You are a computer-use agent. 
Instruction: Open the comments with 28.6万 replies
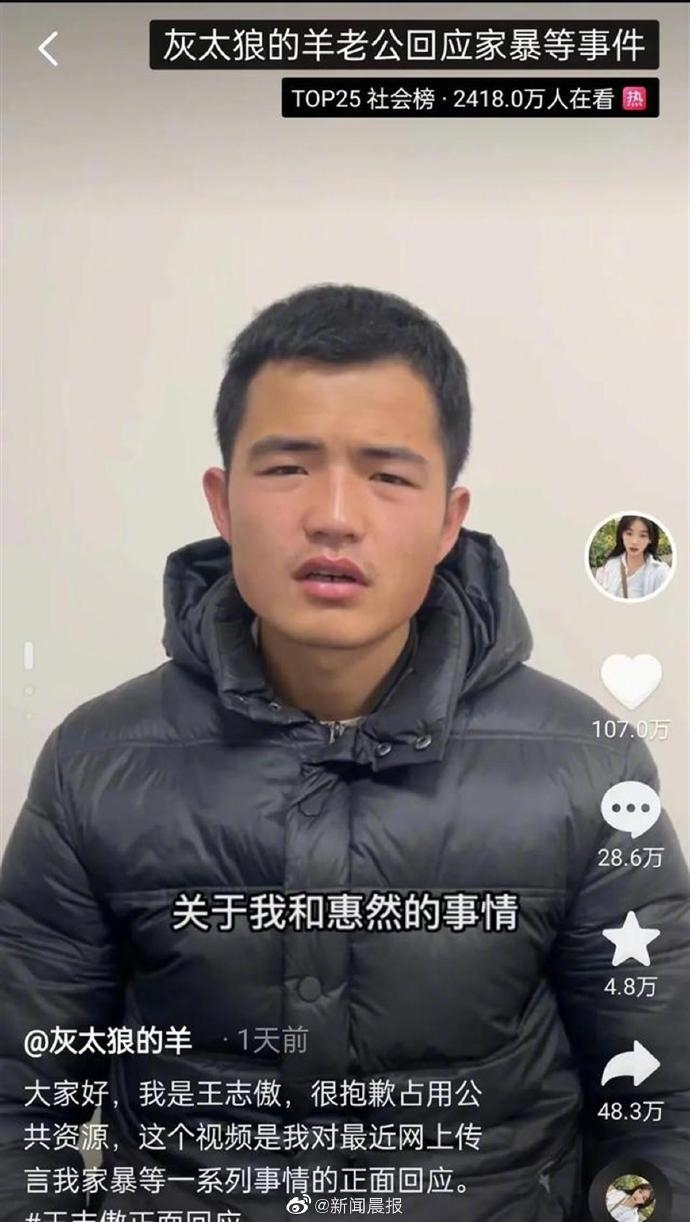[x=630, y=810]
